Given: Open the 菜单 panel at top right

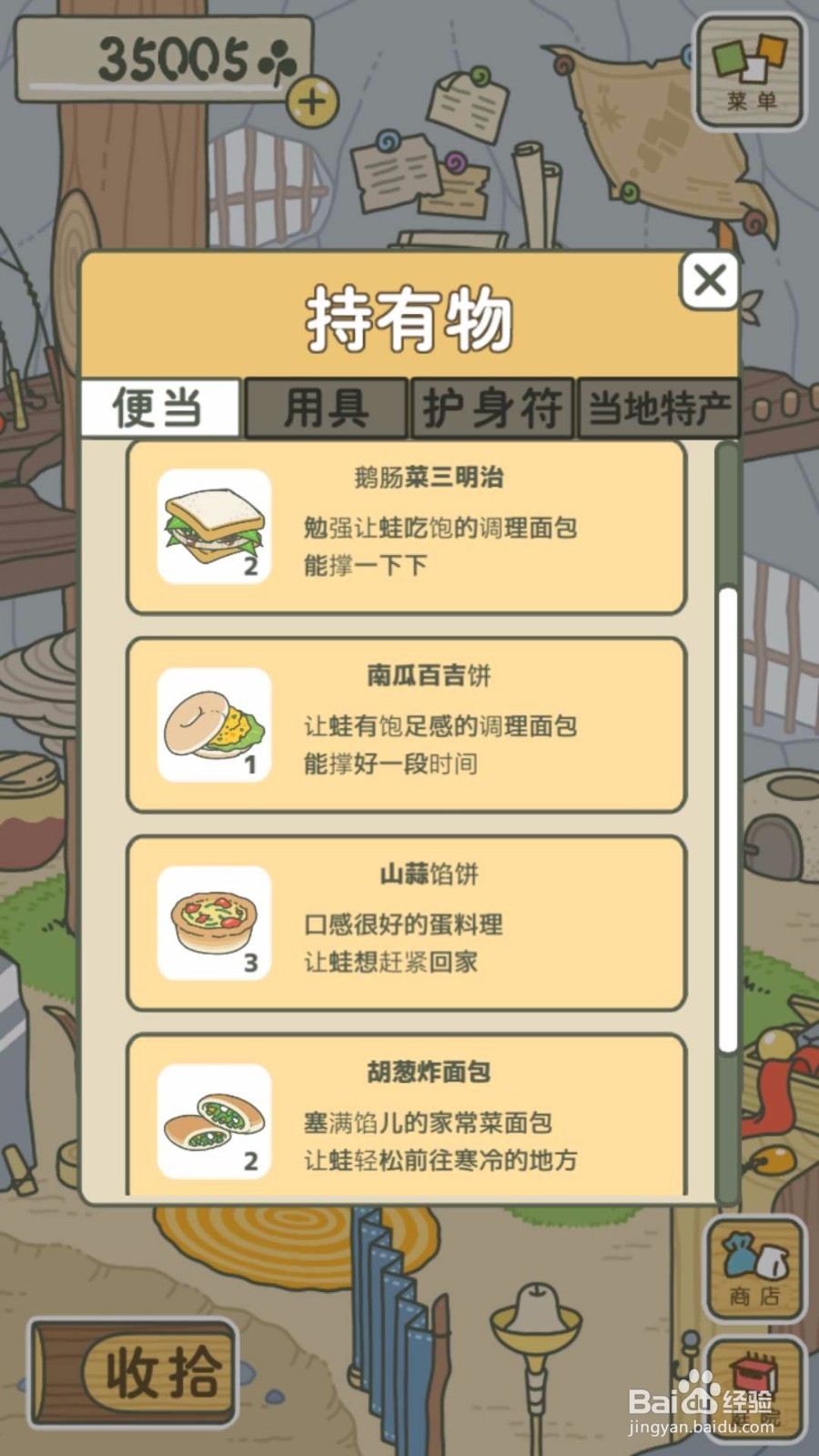Looking at the screenshot, I should pyautogui.click(x=752, y=73).
